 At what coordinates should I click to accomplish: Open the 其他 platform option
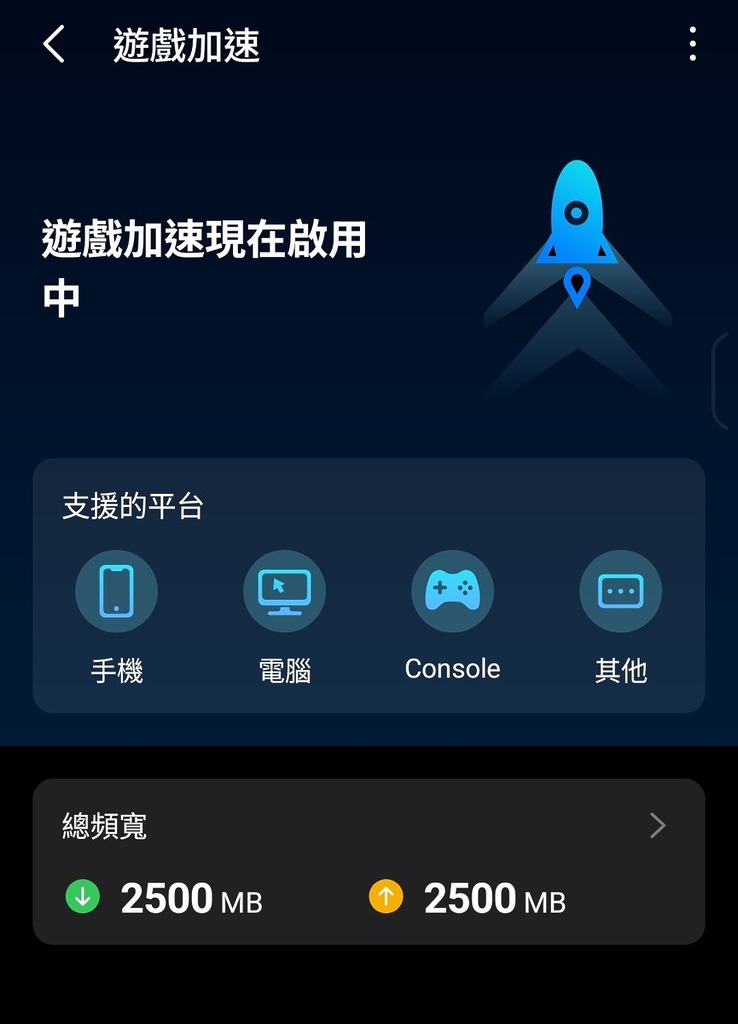(x=620, y=592)
